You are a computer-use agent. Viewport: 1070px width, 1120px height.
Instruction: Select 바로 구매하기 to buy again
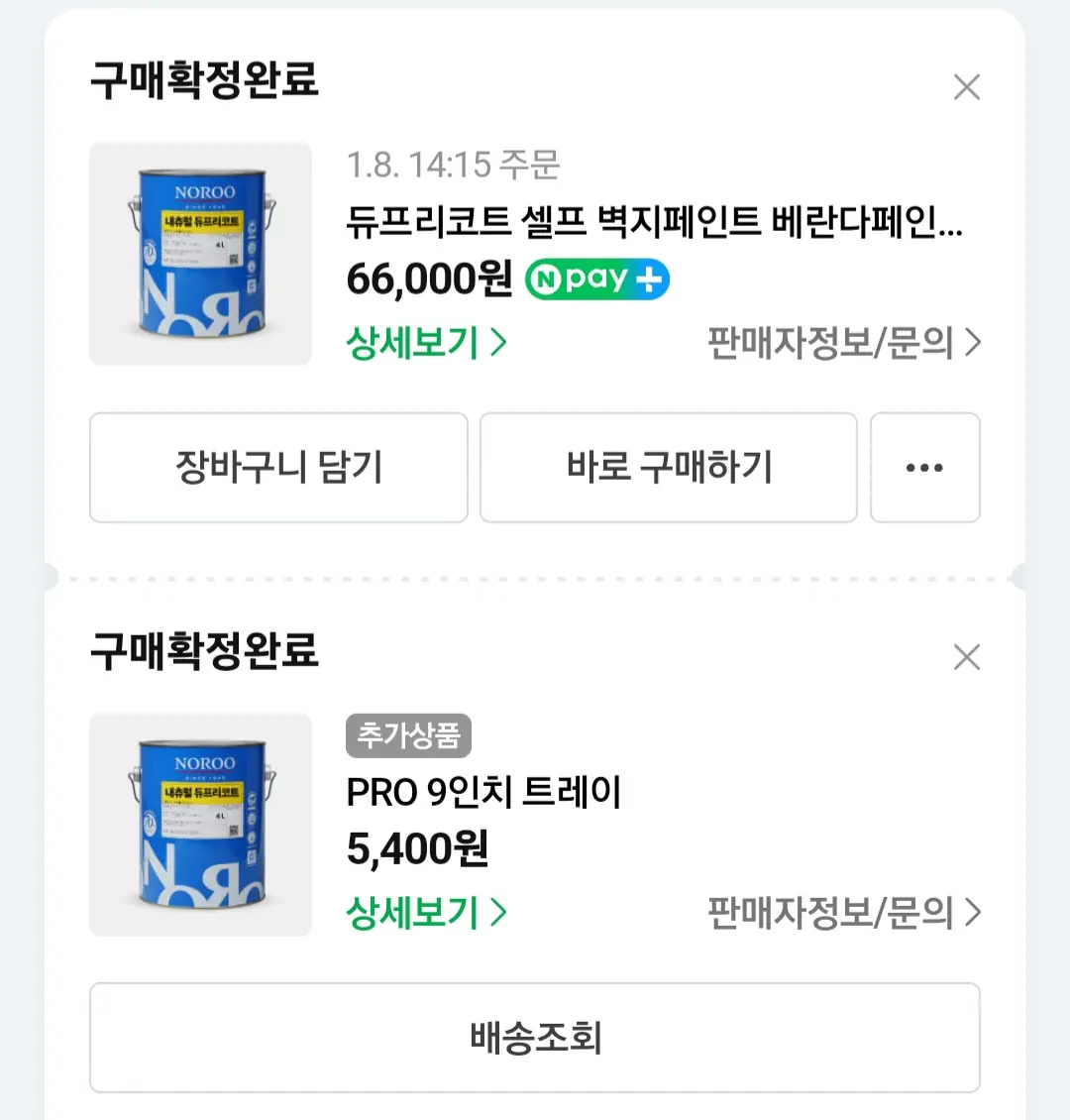pos(669,467)
